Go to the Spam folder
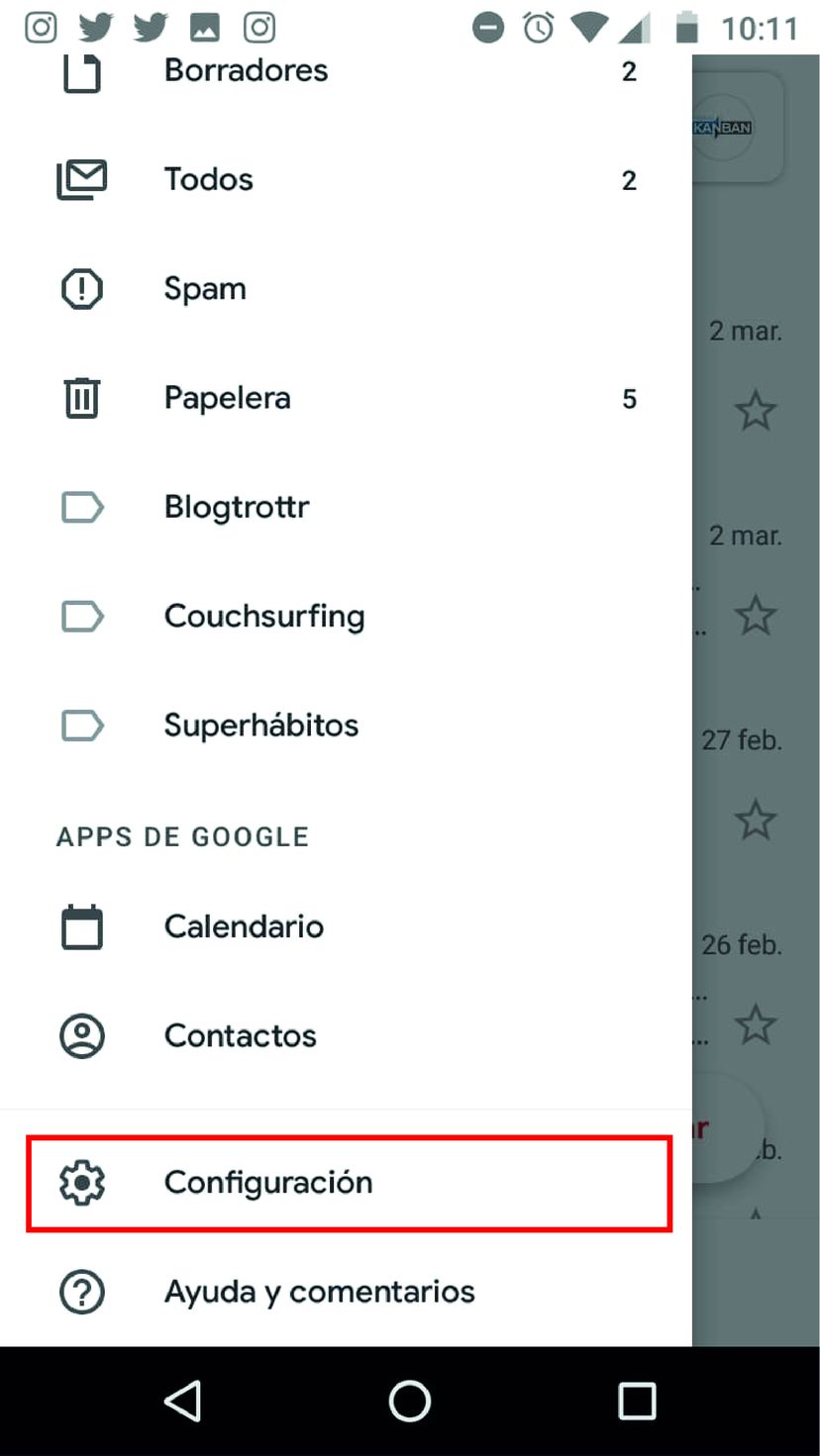The image size is (820, 1456). pyautogui.click(x=205, y=289)
